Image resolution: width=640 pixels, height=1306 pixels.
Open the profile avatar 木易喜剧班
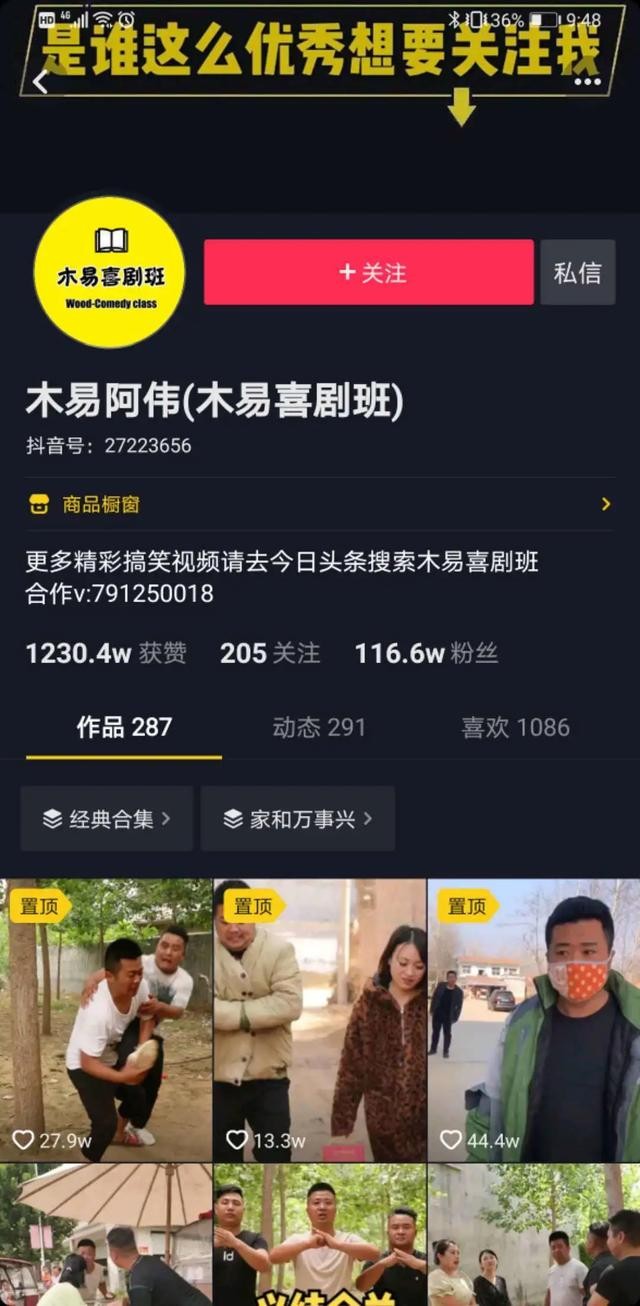110,272
